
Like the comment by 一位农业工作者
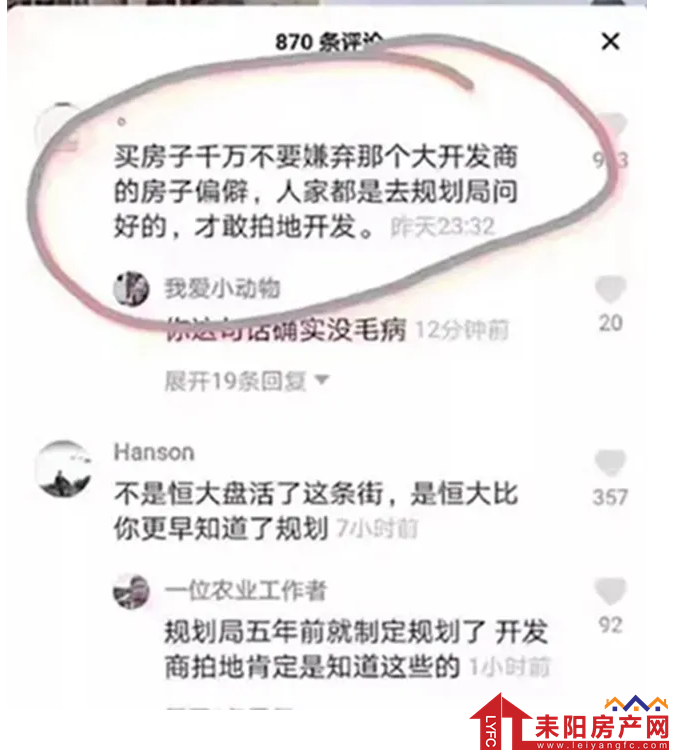(610, 592)
